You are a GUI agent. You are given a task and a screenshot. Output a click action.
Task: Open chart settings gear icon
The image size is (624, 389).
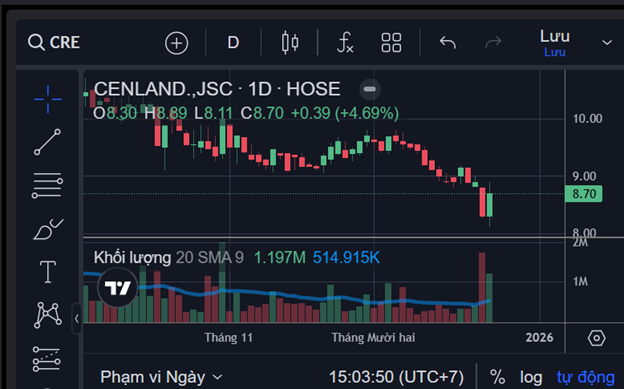[597, 338]
